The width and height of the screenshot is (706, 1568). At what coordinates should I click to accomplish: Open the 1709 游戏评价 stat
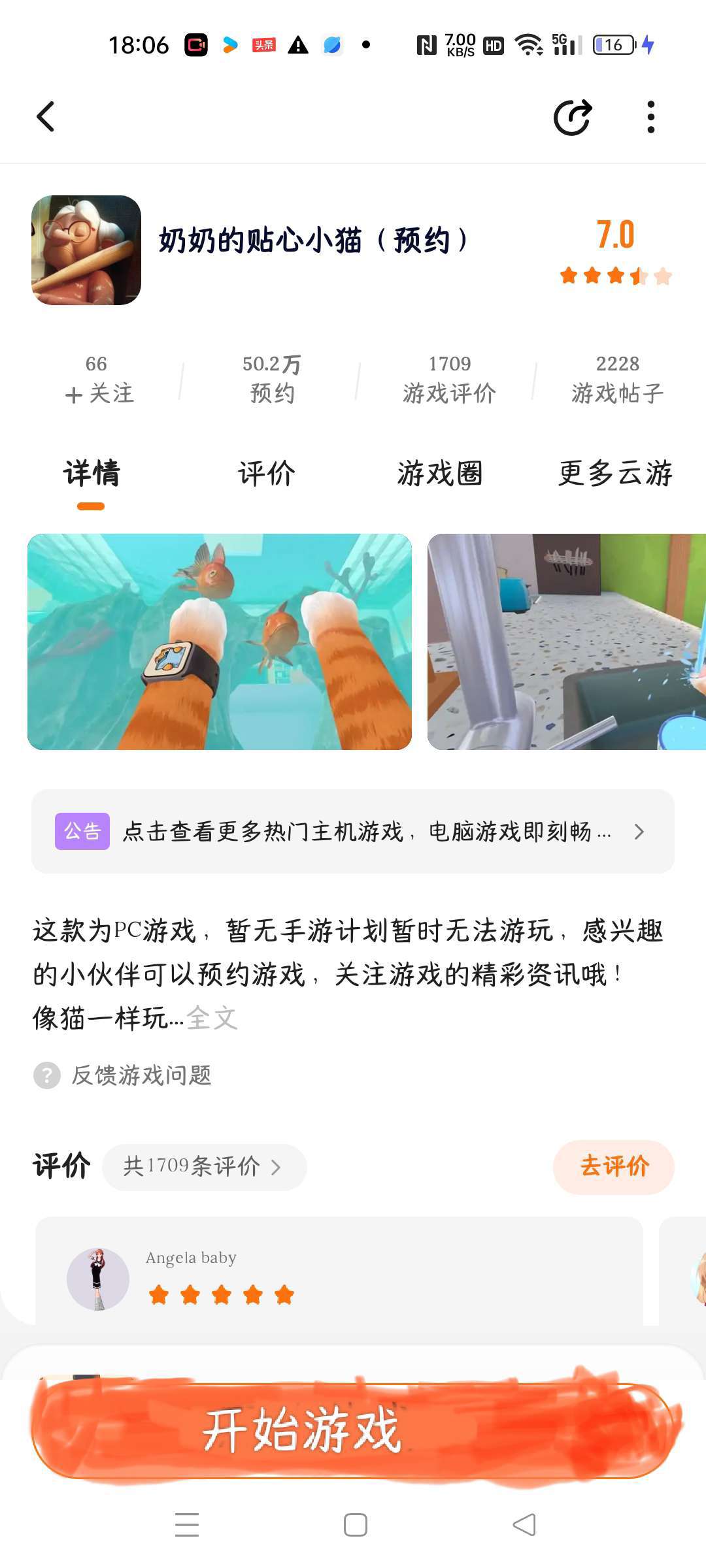click(449, 380)
